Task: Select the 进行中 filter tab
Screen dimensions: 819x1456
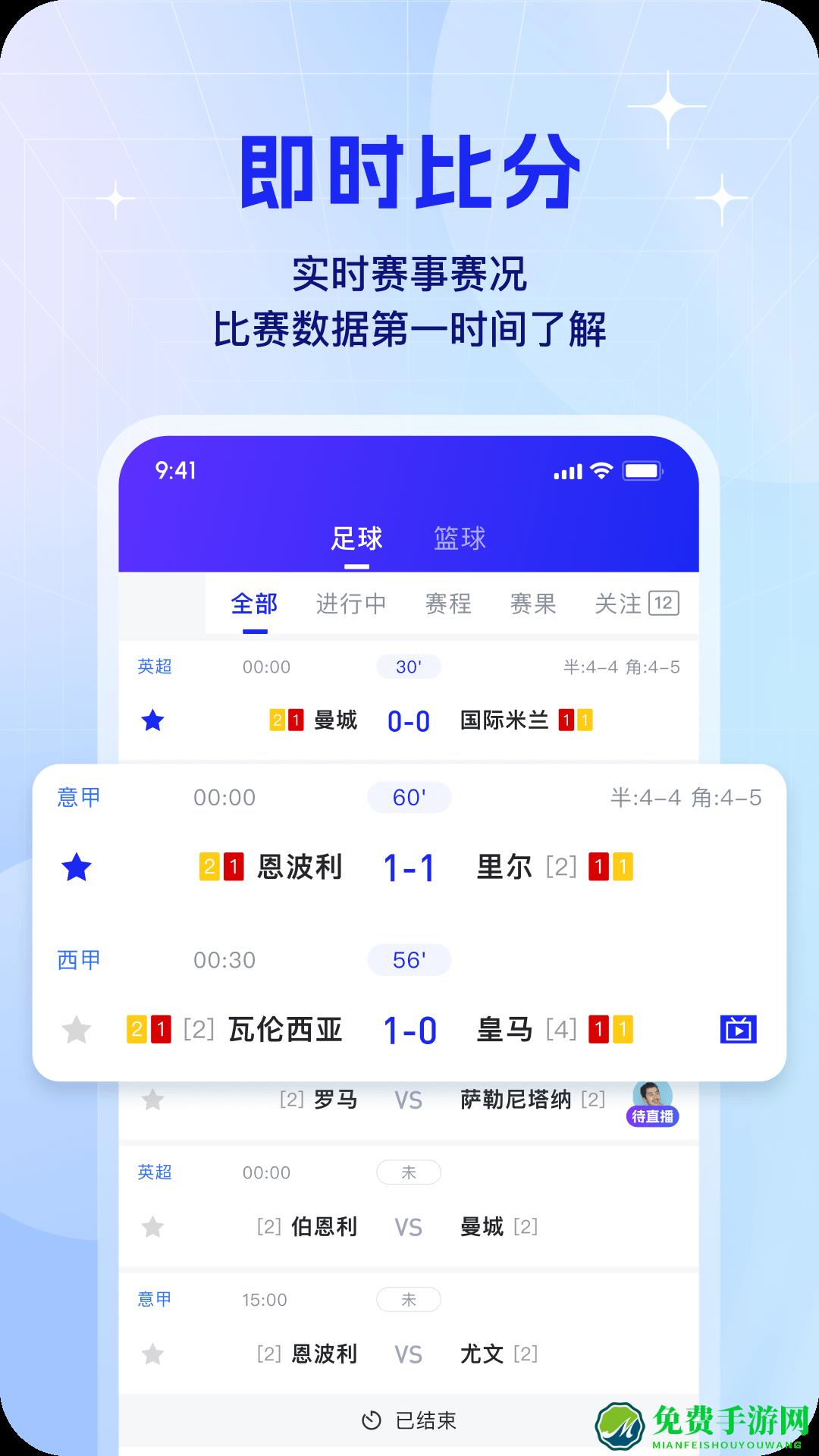Action: (352, 604)
